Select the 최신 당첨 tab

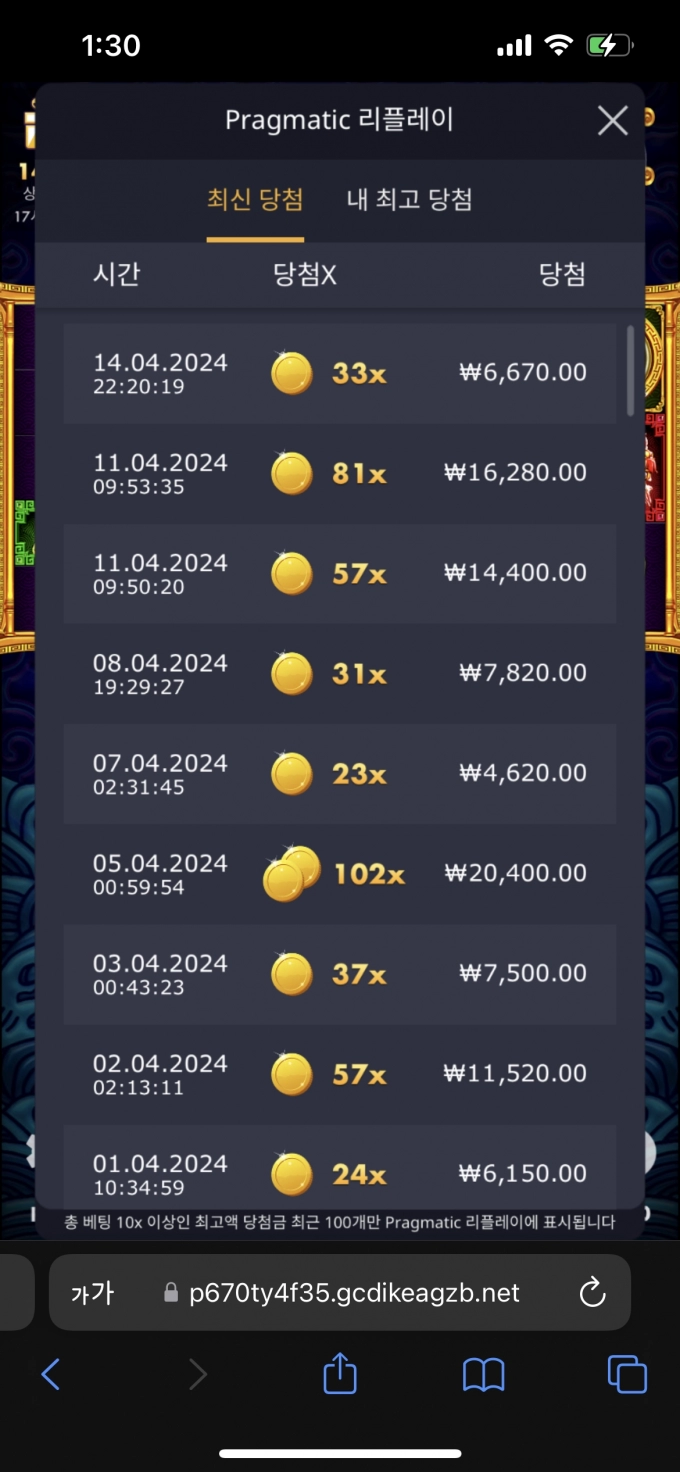pyautogui.click(x=255, y=200)
